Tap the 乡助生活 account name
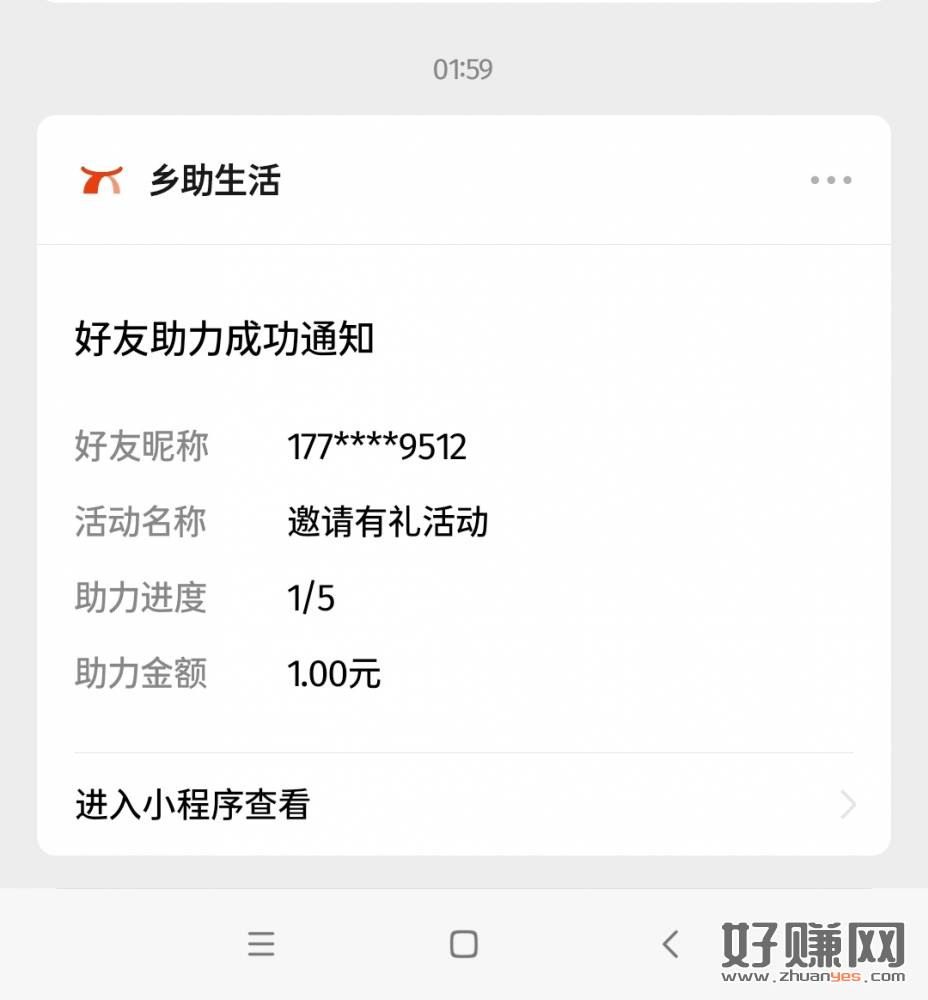Viewport: 928px width, 1000px height. tap(215, 181)
